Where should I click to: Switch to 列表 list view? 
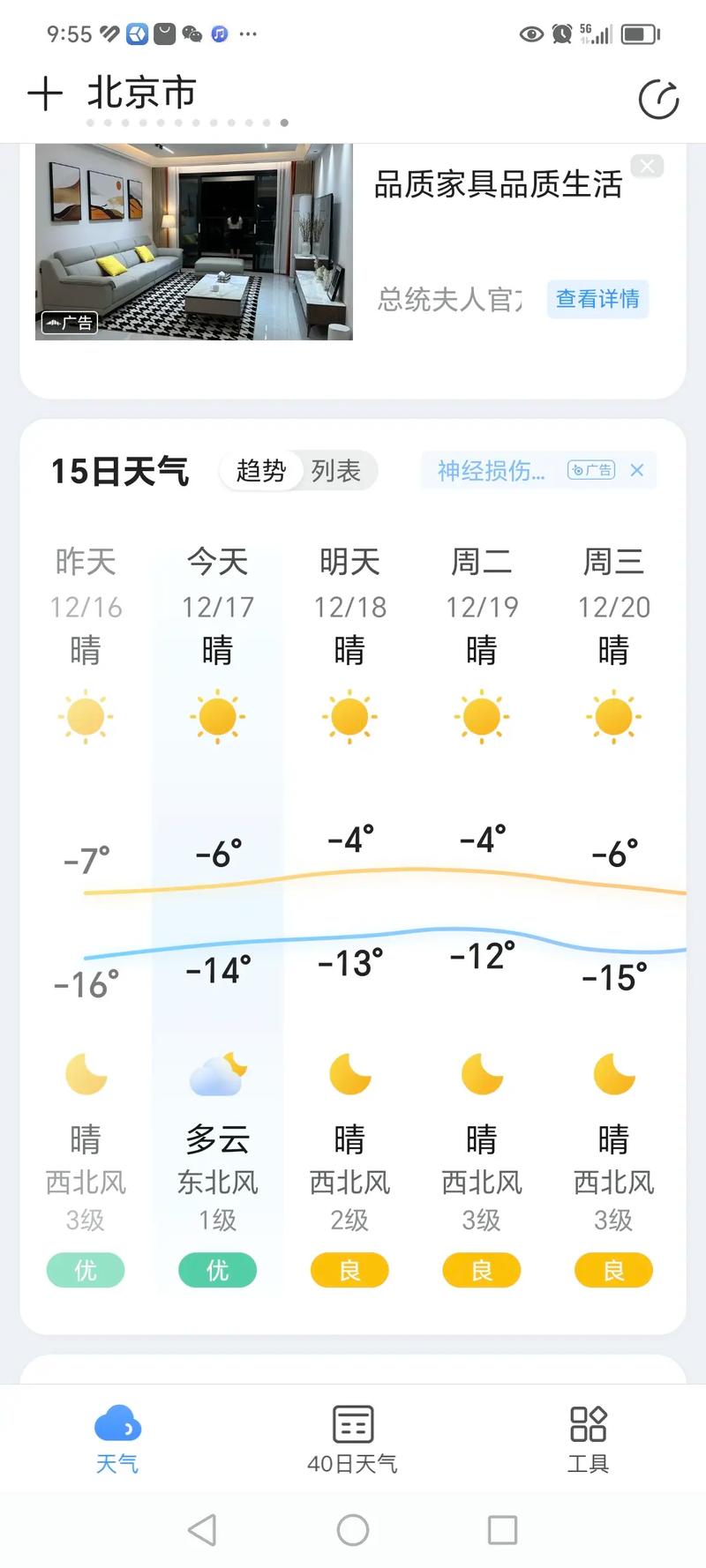coord(340,471)
